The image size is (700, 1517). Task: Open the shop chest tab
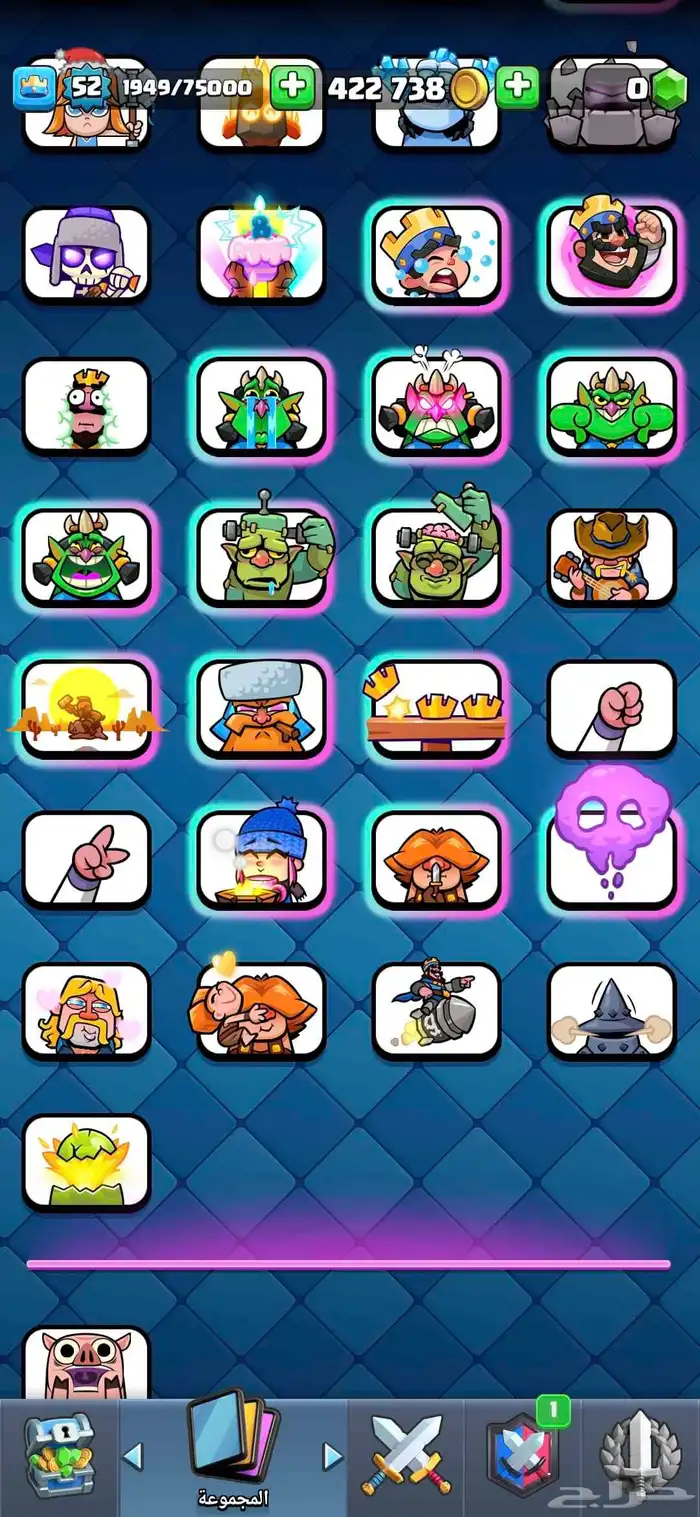[58, 1455]
